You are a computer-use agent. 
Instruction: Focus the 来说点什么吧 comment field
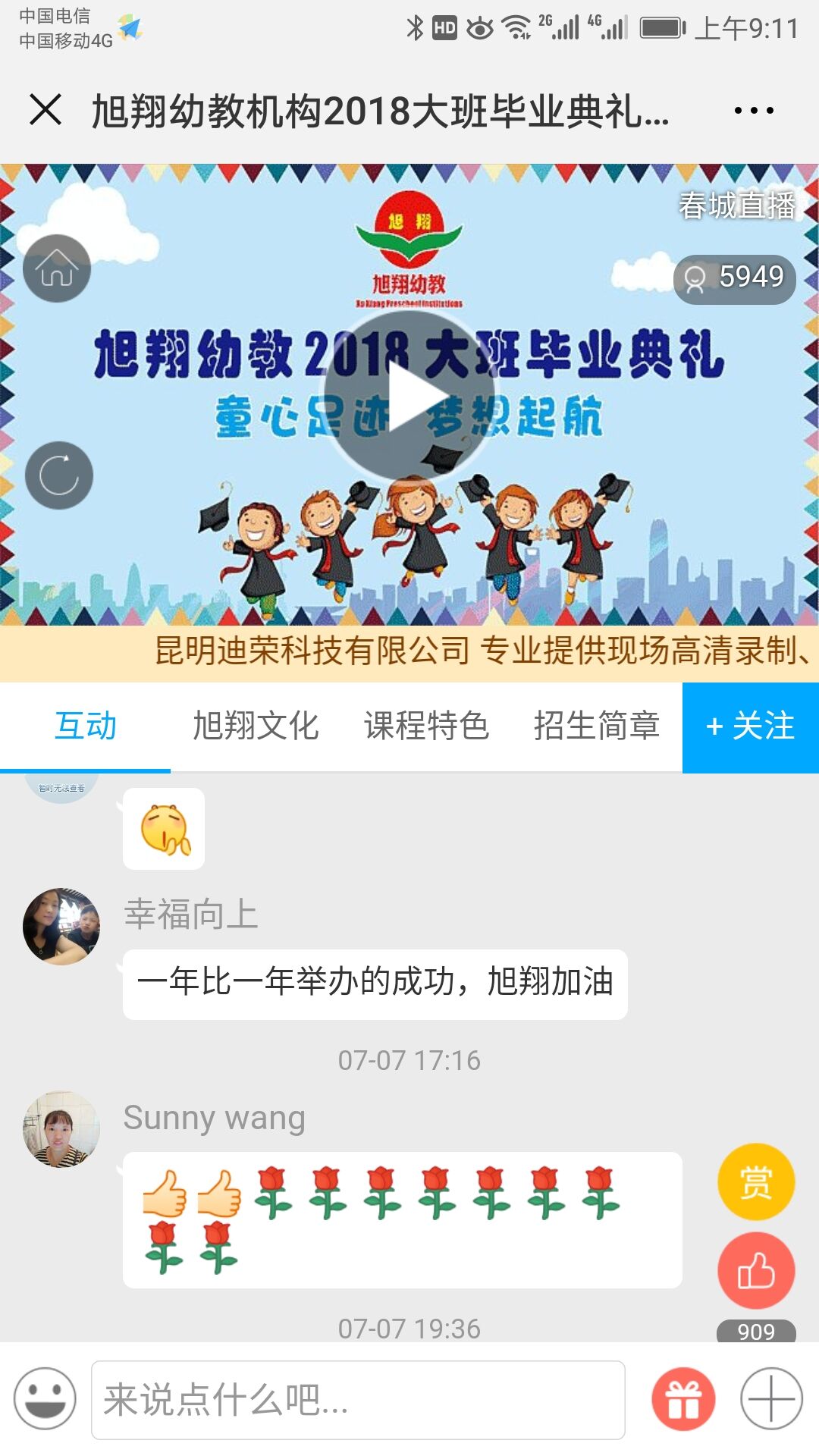pos(358,1400)
